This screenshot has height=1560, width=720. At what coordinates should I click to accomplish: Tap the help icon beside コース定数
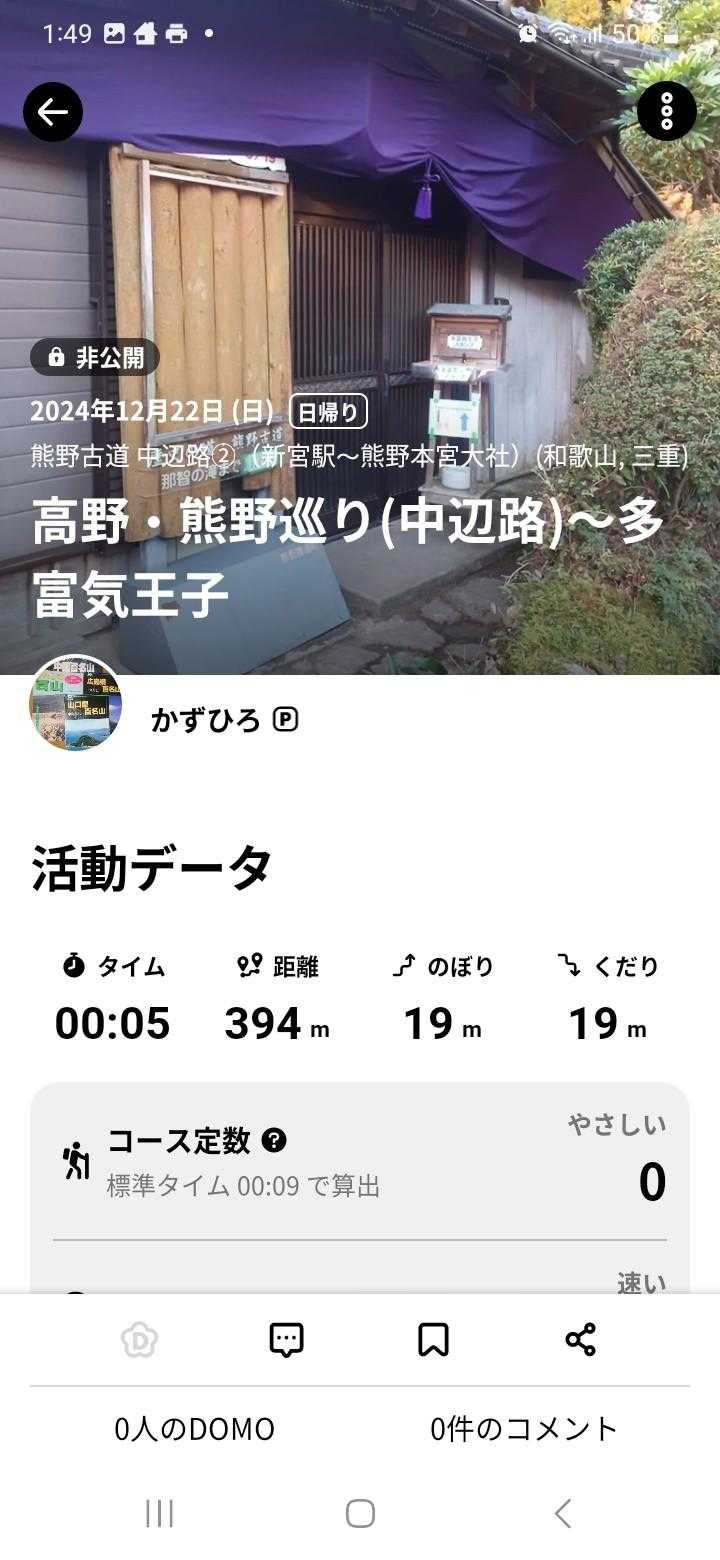274,1140
